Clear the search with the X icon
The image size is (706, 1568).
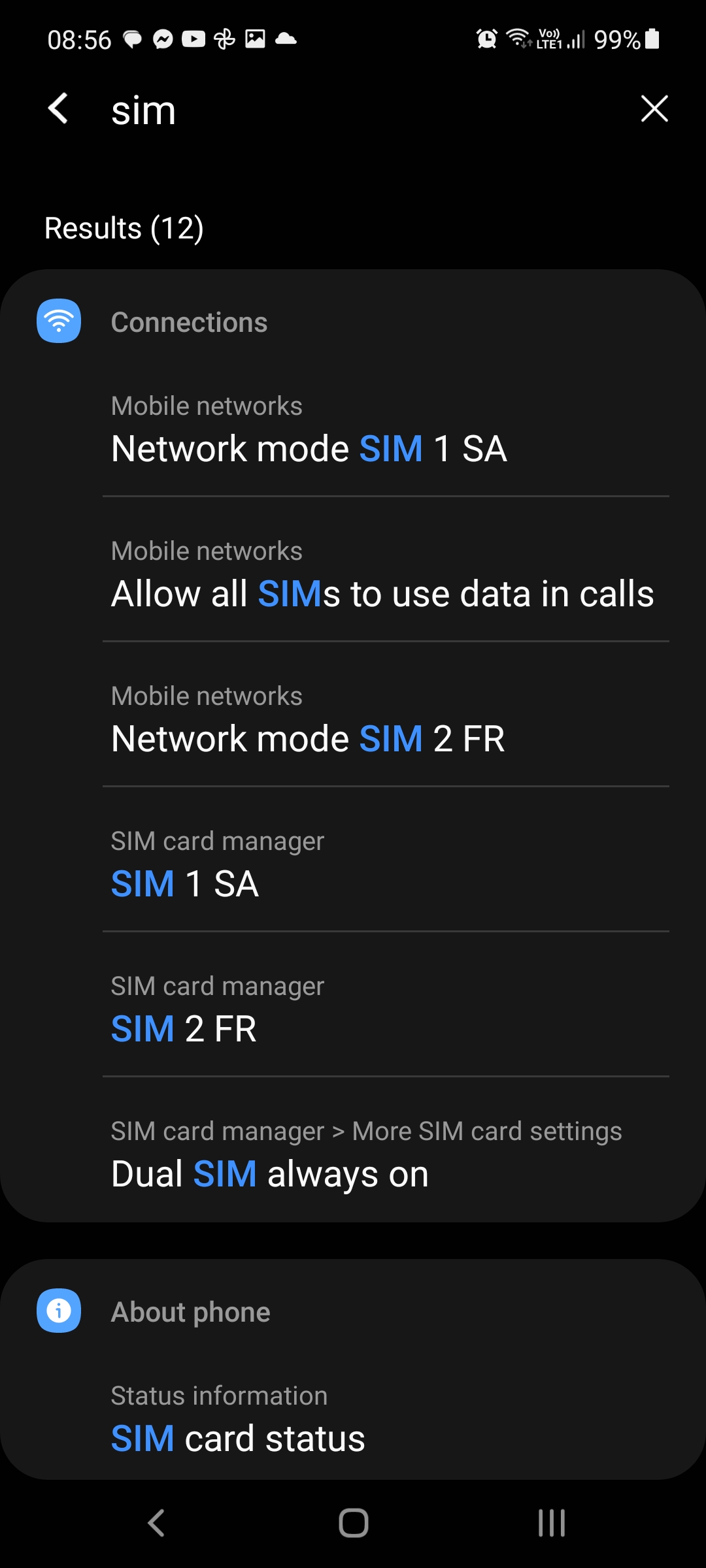[654, 109]
